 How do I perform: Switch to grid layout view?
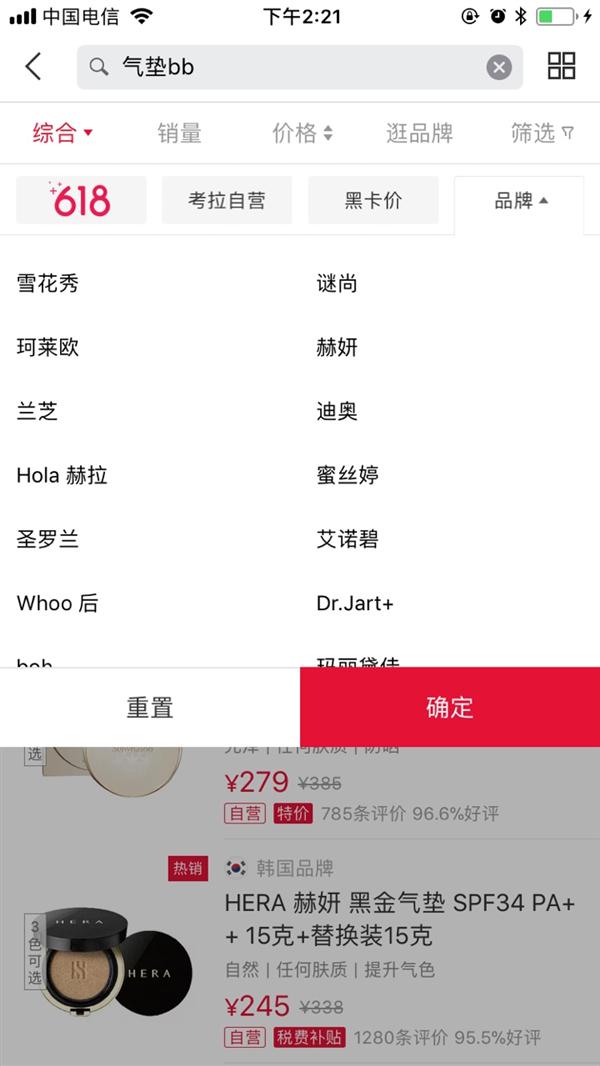[562, 66]
